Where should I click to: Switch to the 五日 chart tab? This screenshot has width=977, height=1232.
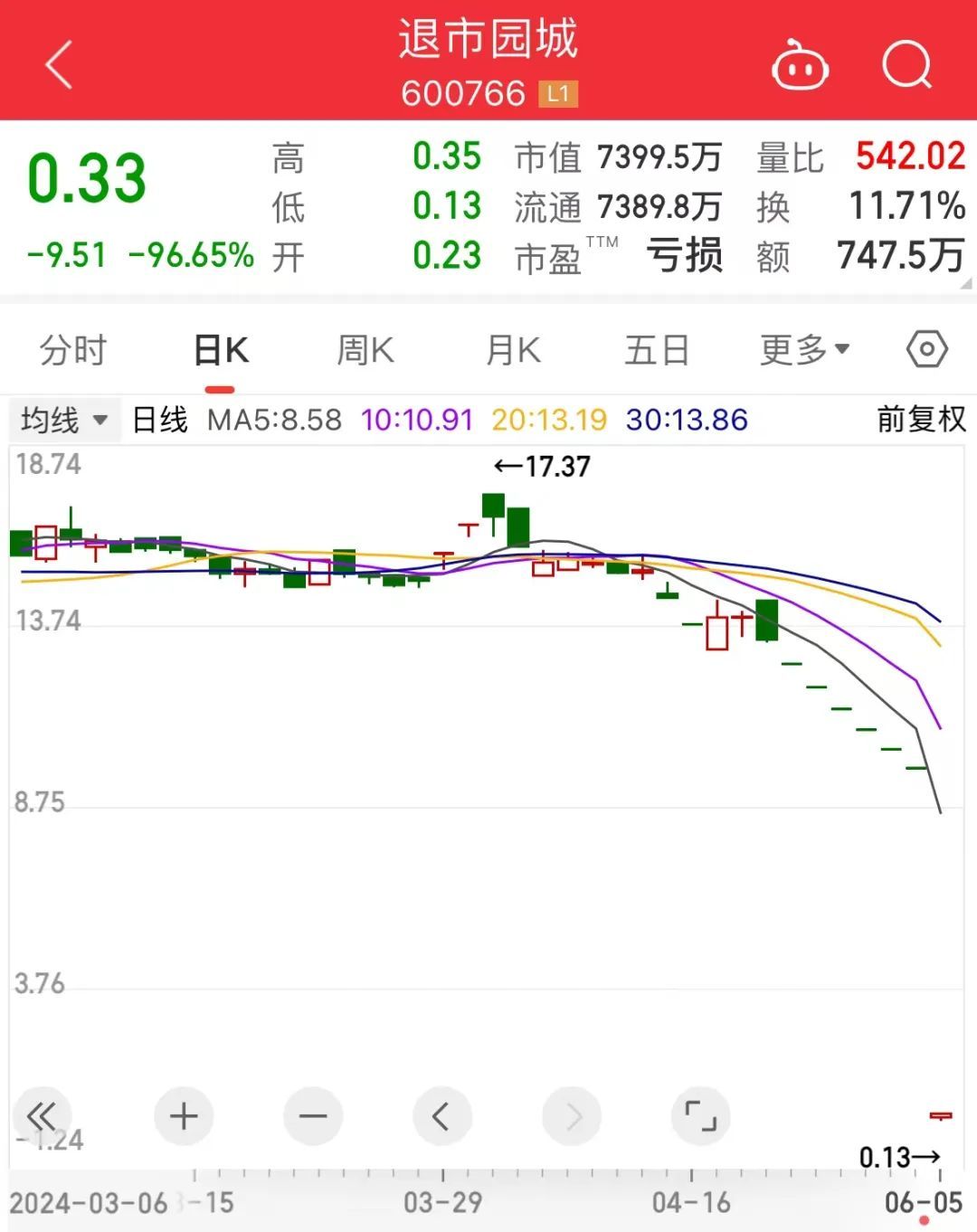coord(657,350)
